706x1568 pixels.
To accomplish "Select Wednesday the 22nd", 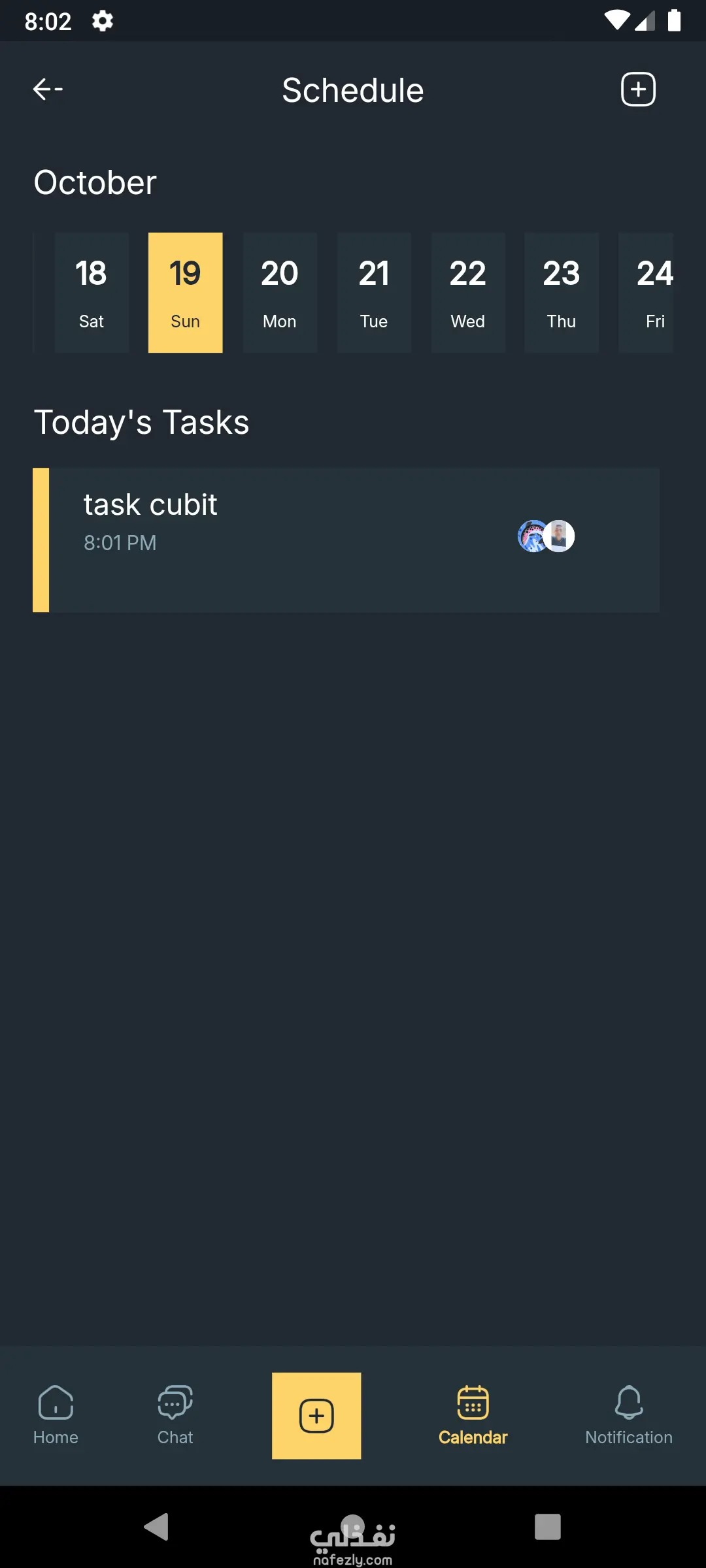I will click(468, 293).
